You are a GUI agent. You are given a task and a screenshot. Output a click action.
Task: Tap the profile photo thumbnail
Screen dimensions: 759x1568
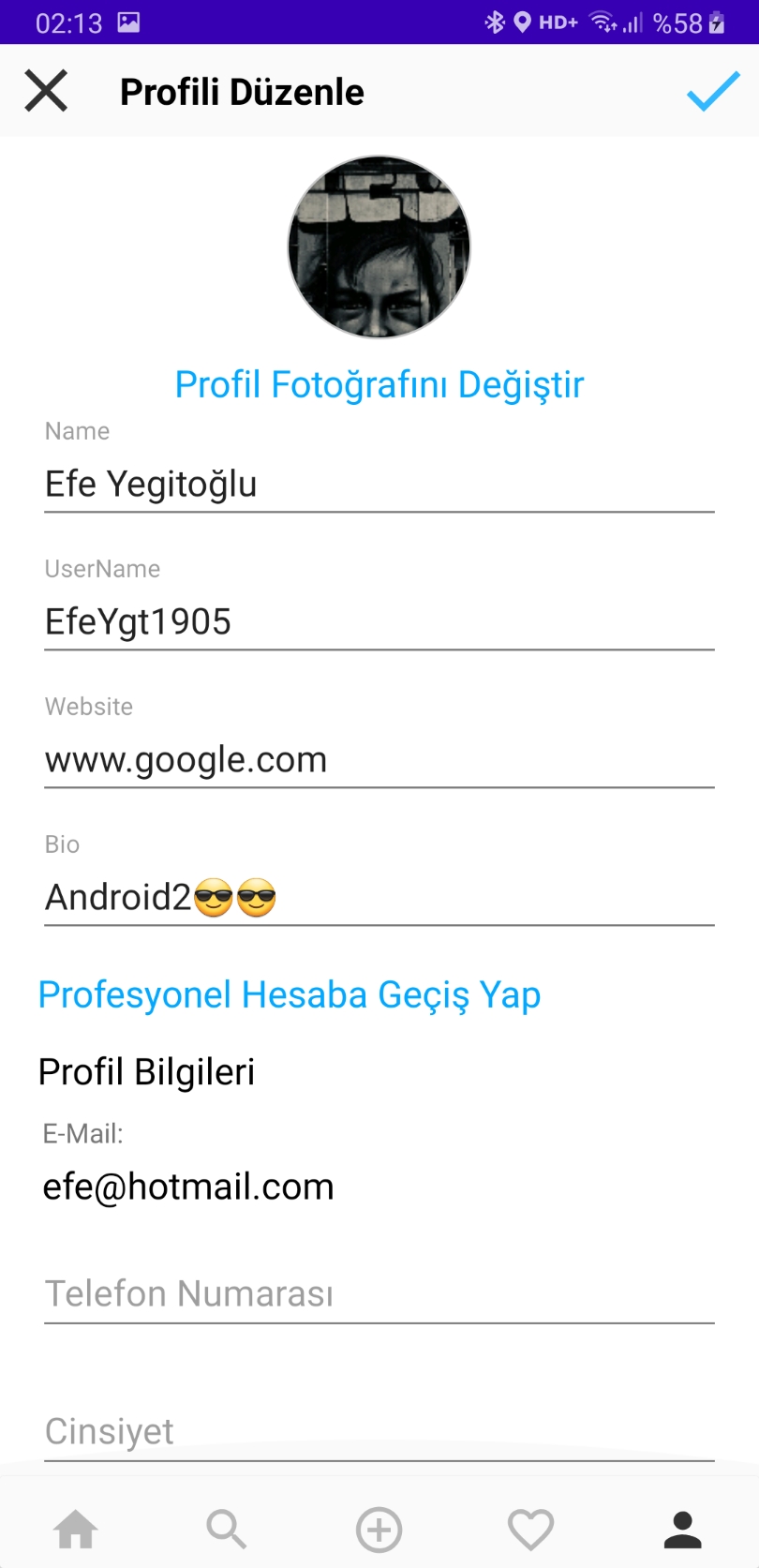coord(379,246)
